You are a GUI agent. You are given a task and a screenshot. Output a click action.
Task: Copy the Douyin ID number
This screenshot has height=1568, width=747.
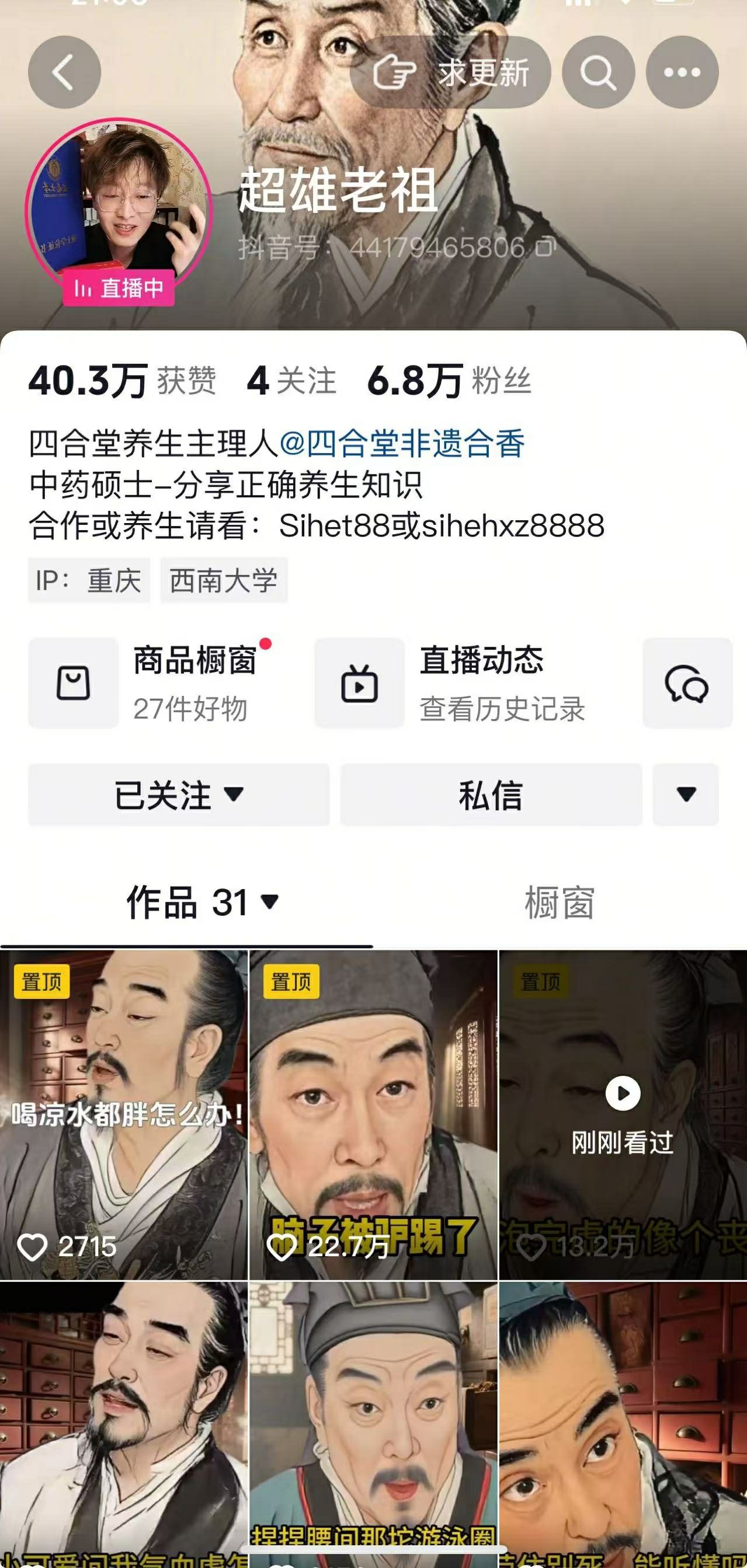pyautogui.click(x=546, y=247)
